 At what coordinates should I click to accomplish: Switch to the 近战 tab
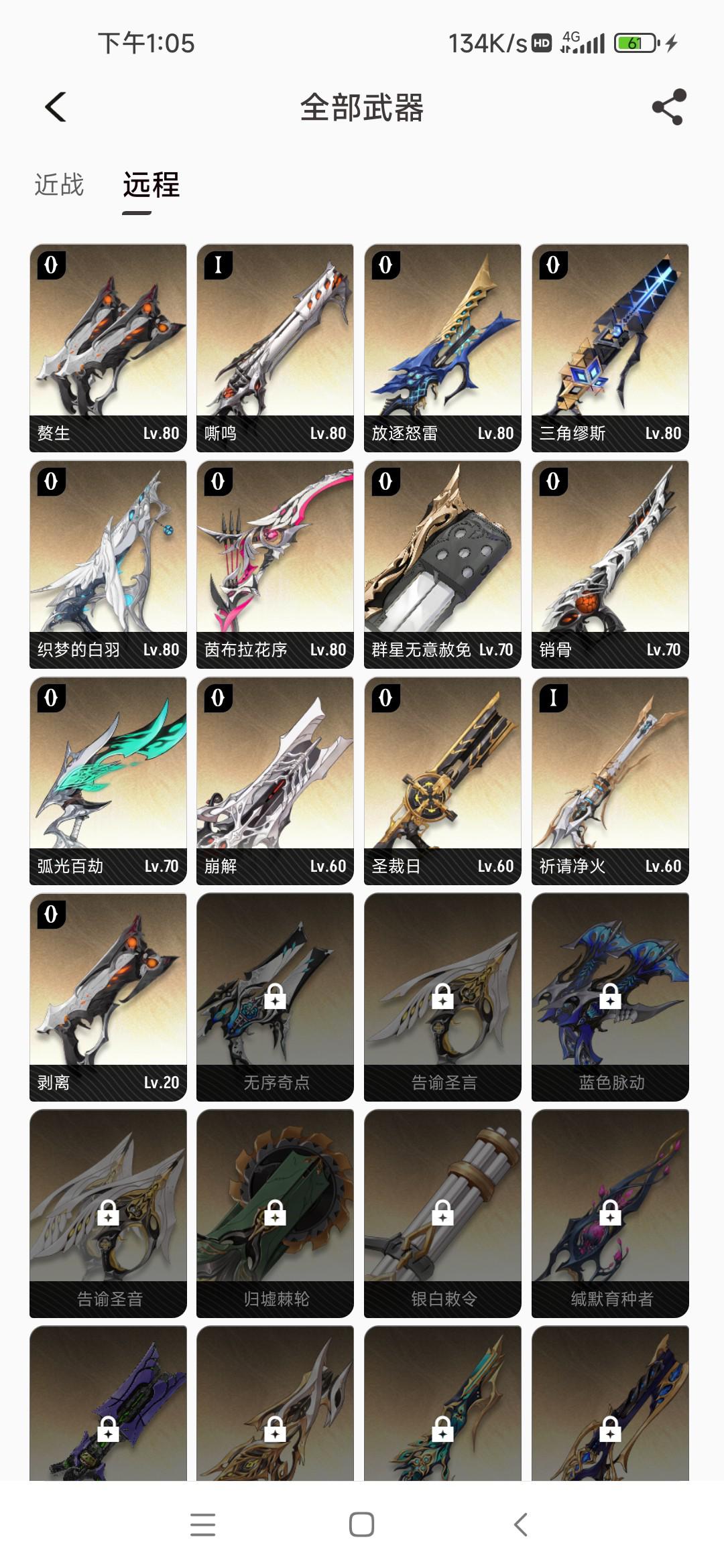click(x=60, y=185)
